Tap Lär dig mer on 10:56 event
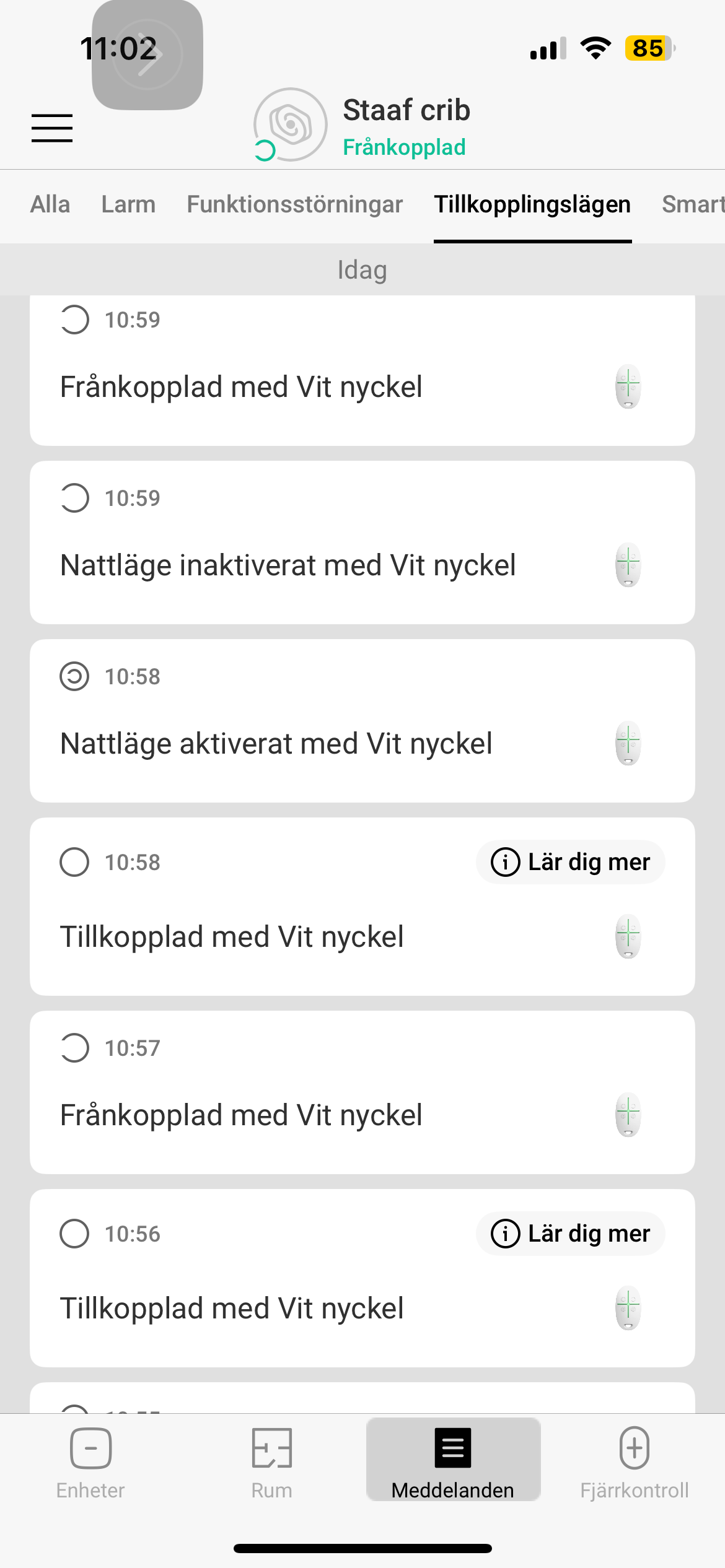This screenshot has height=1568, width=725. point(570,1234)
